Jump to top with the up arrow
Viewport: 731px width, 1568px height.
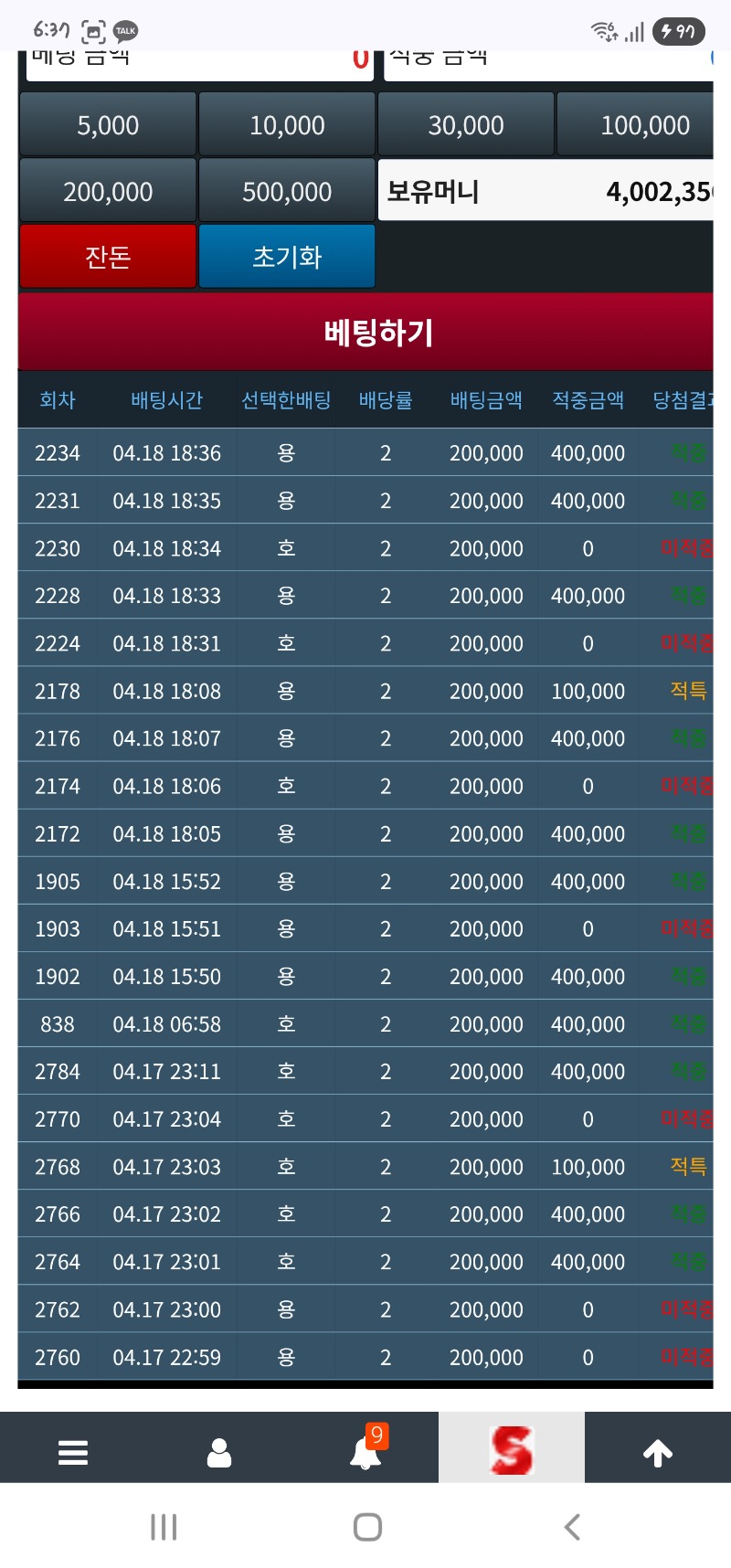coord(658,1452)
